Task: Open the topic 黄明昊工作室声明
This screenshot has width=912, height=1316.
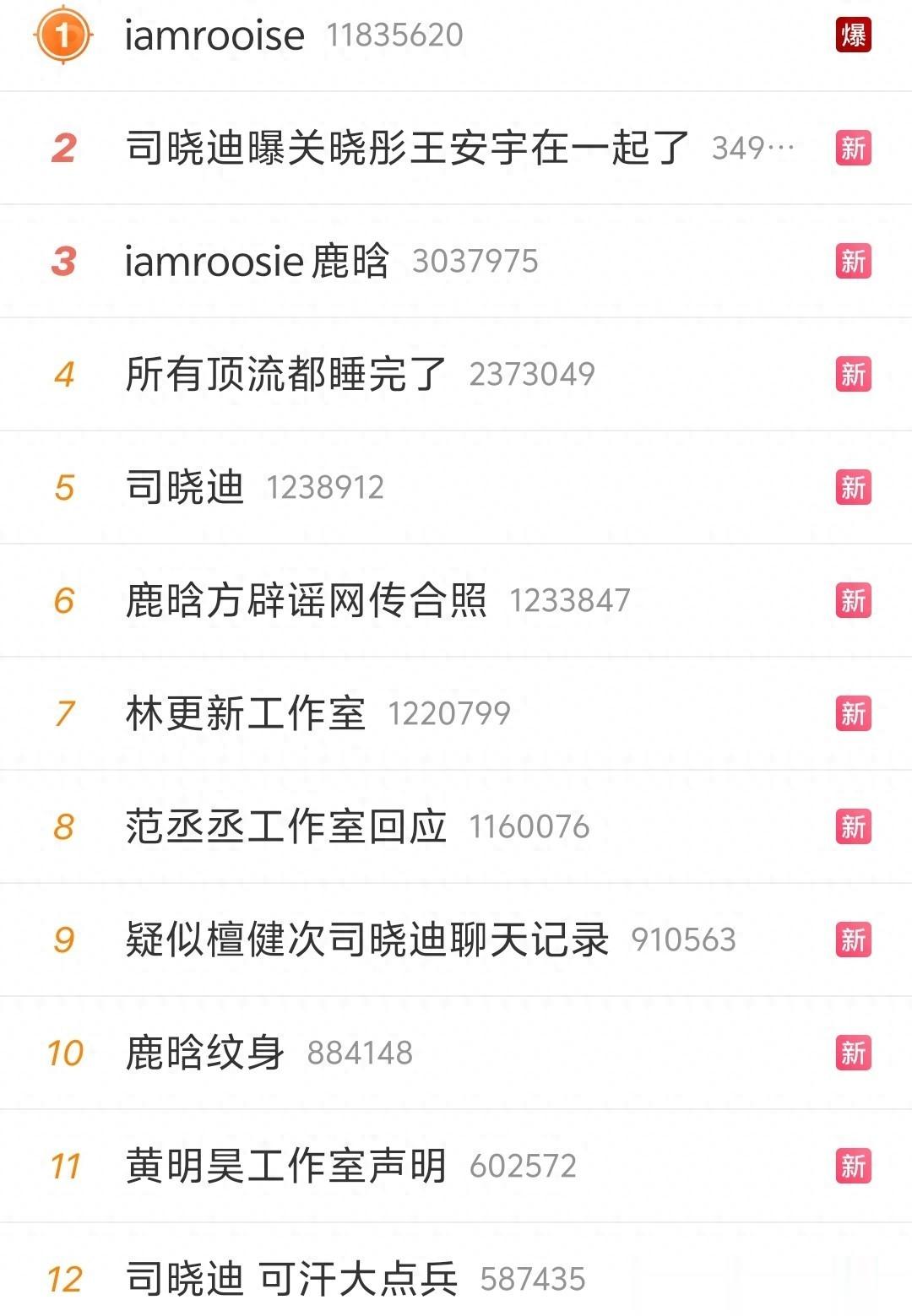Action: click(286, 1166)
